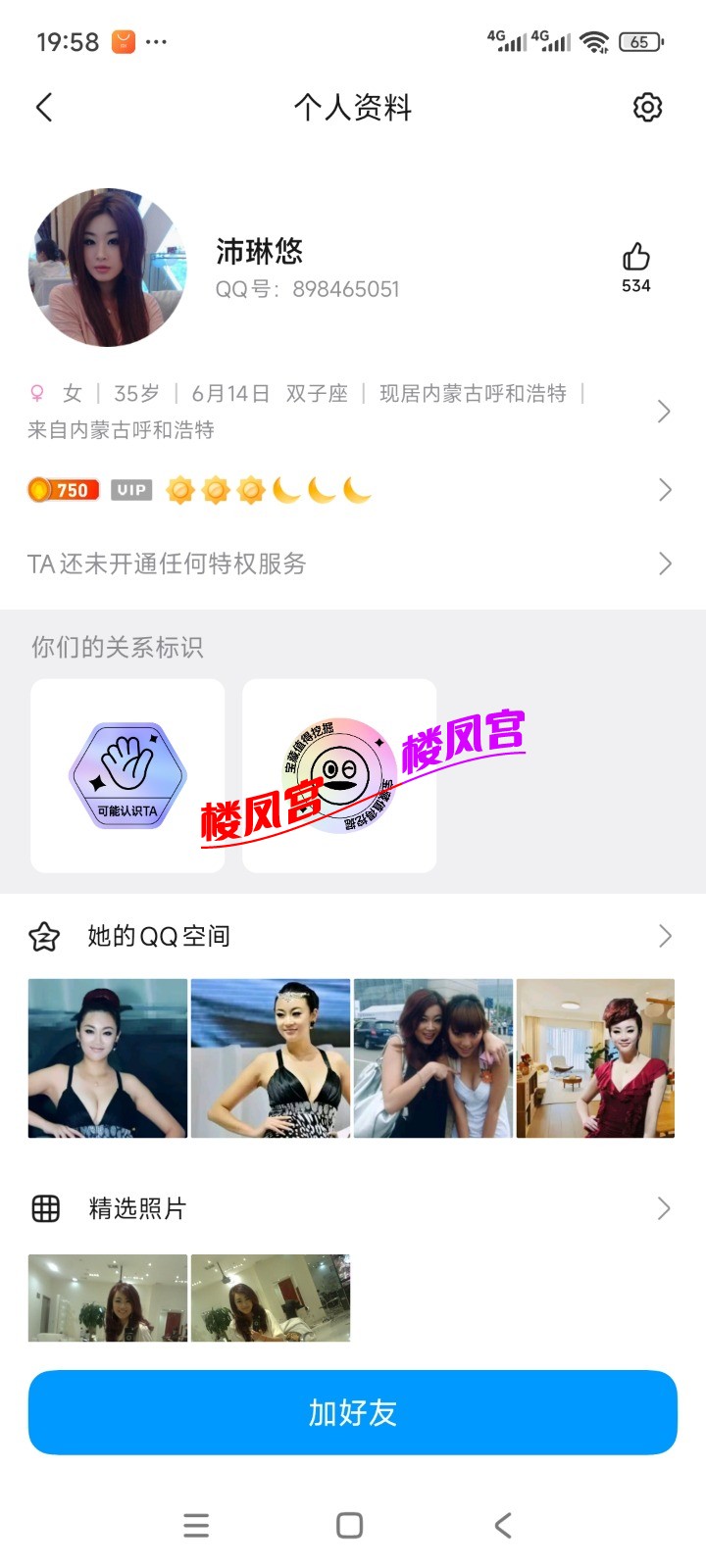This screenshot has height=1568, width=706.
Task: Open the 个人资料 title bar back arrow
Action: click(x=43, y=108)
